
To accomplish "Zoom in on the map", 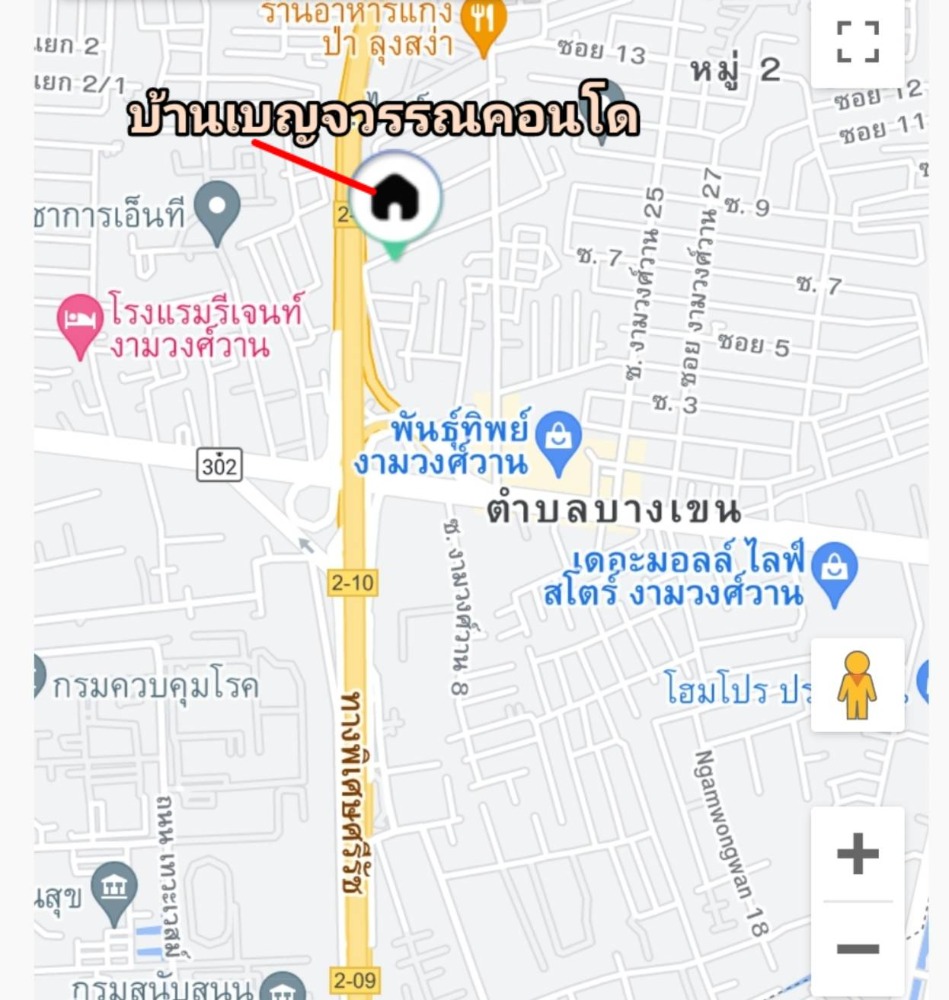I will [x=857, y=855].
